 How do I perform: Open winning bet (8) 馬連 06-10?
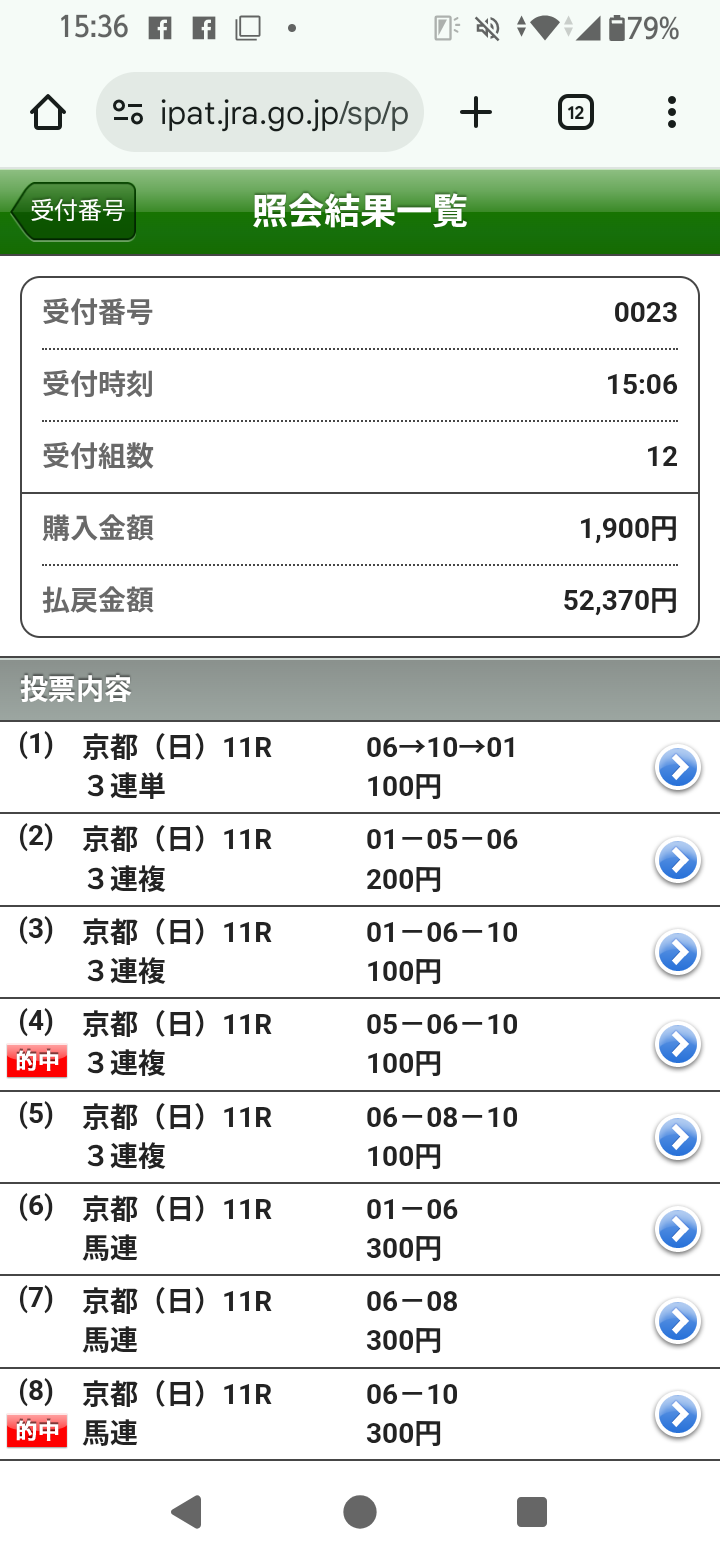tap(677, 1415)
